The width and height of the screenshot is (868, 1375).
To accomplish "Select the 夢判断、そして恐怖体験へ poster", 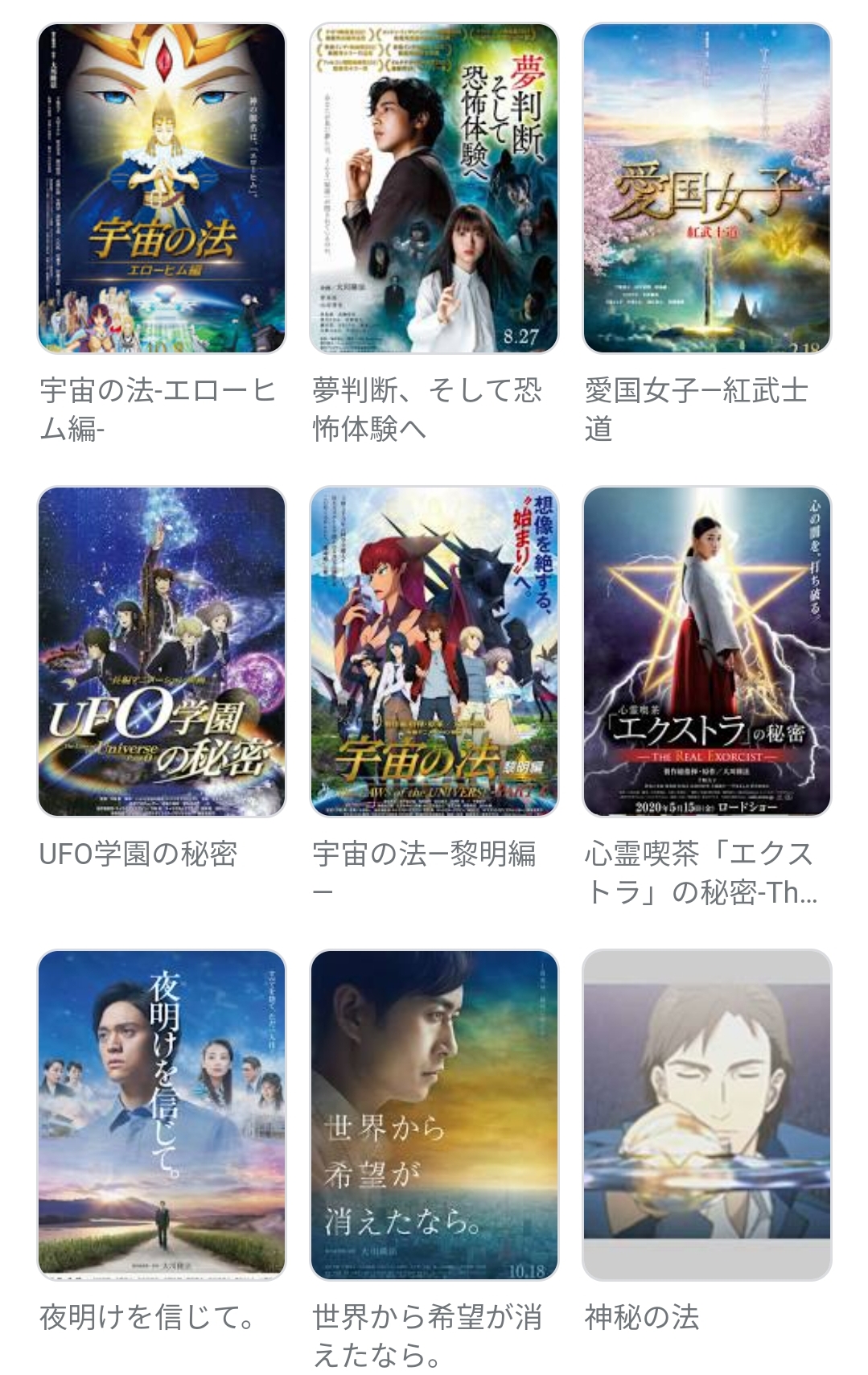I will (x=434, y=188).
